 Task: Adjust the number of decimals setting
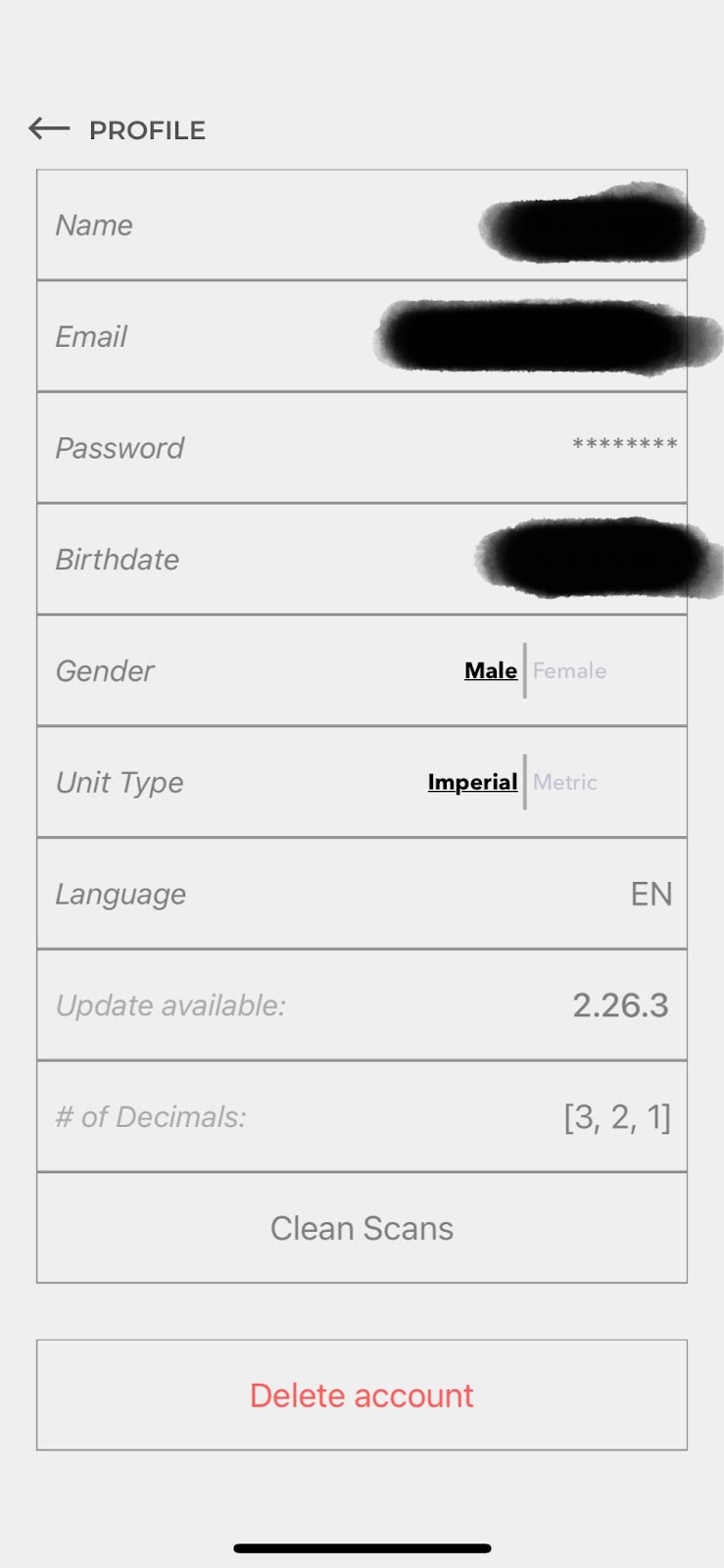(x=362, y=1116)
